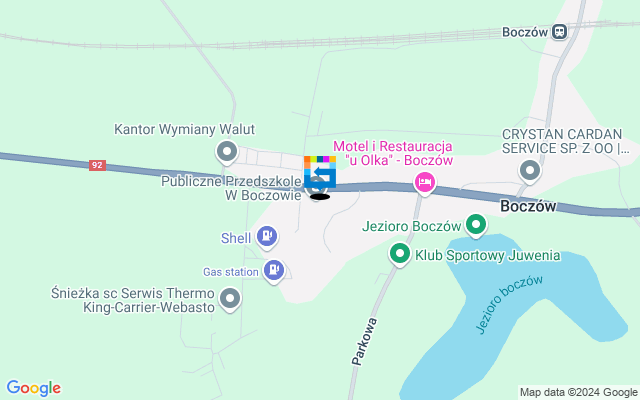Open Śnieżka sc Serwis Thermo marker

point(230,298)
